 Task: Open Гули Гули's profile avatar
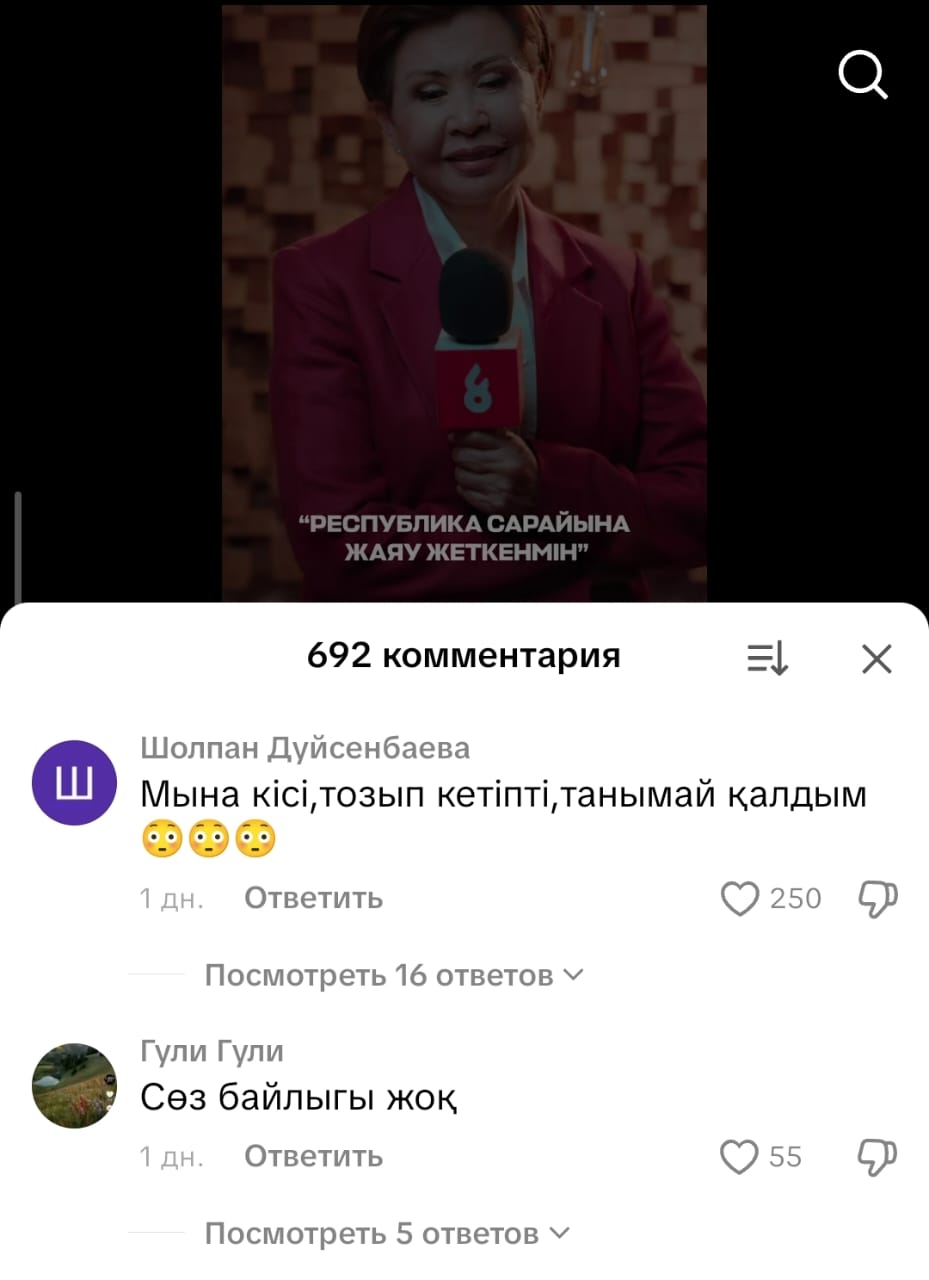[x=75, y=1086]
